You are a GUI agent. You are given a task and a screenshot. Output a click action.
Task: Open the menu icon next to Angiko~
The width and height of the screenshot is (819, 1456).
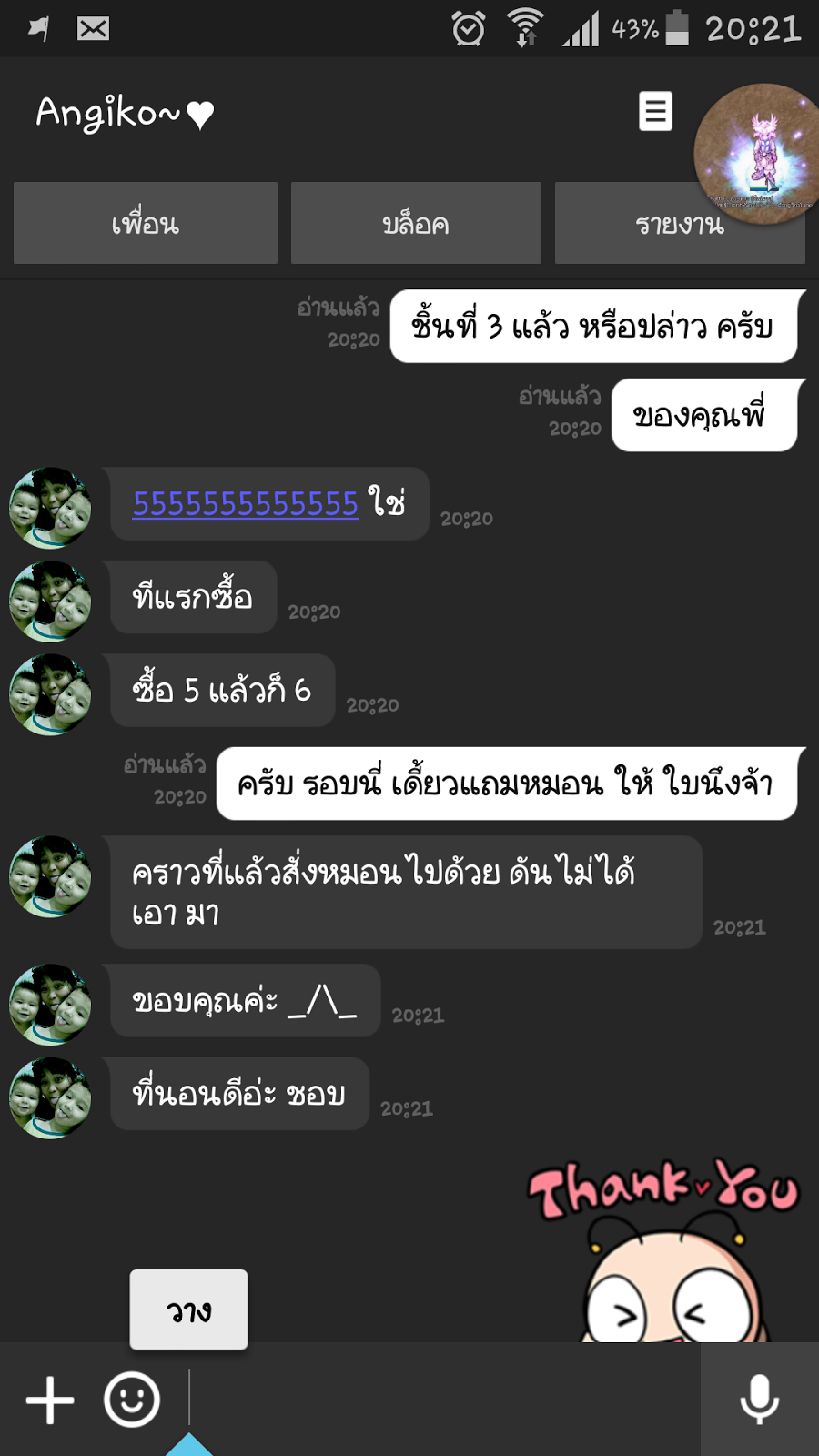pyautogui.click(x=655, y=112)
